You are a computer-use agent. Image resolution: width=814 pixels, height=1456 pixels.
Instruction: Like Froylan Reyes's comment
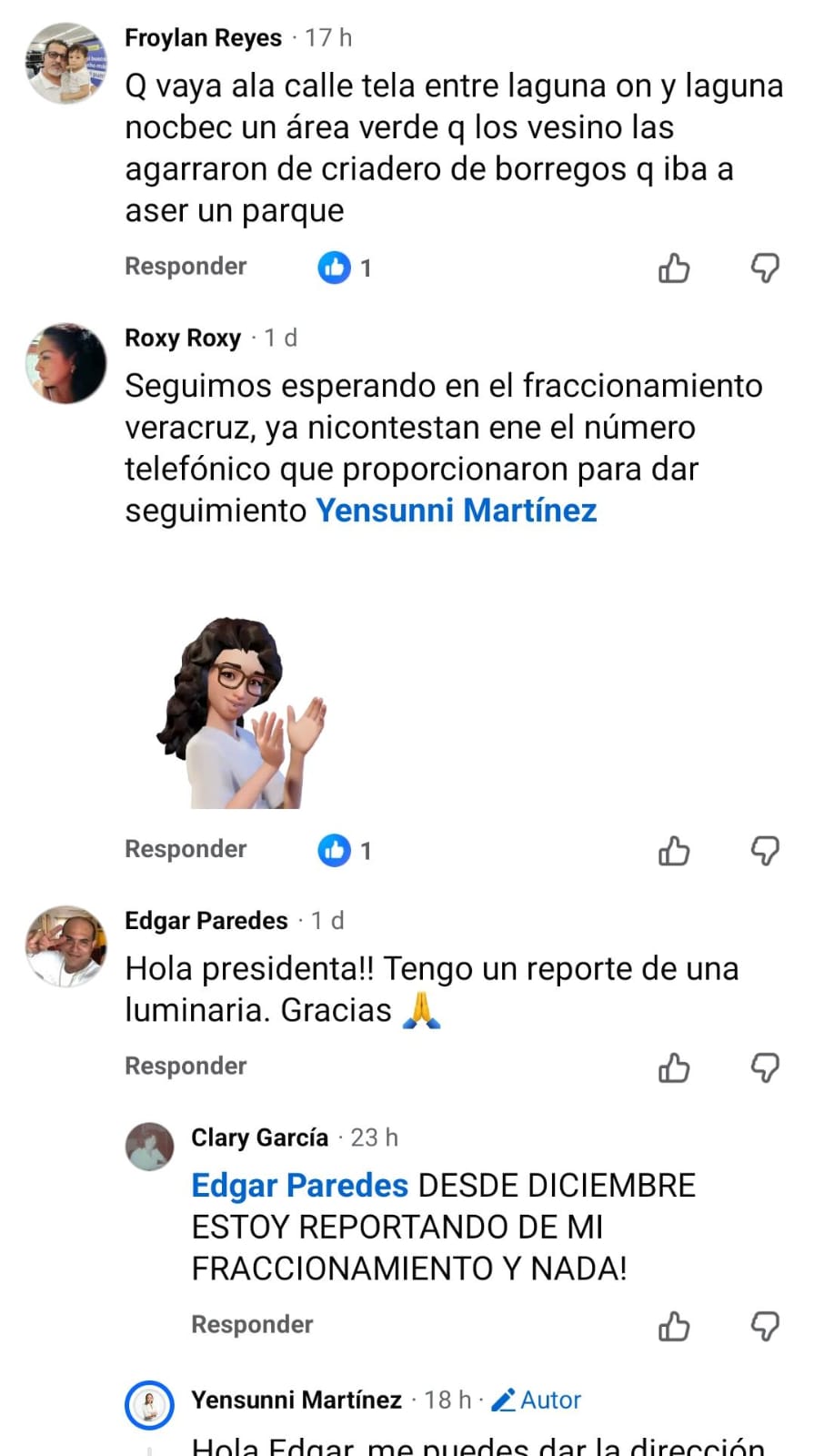click(x=674, y=268)
